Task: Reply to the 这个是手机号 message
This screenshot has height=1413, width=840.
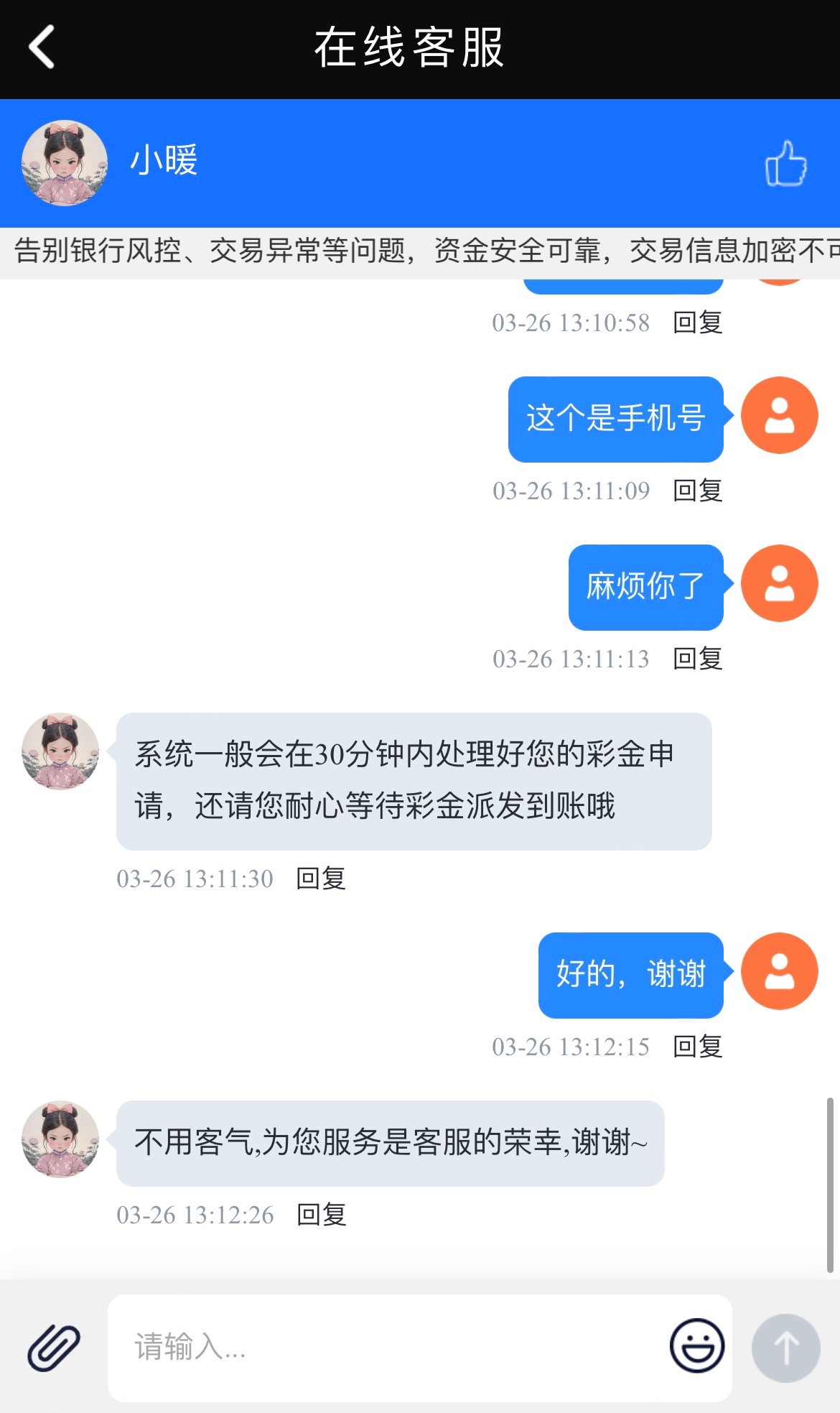Action: [x=697, y=491]
